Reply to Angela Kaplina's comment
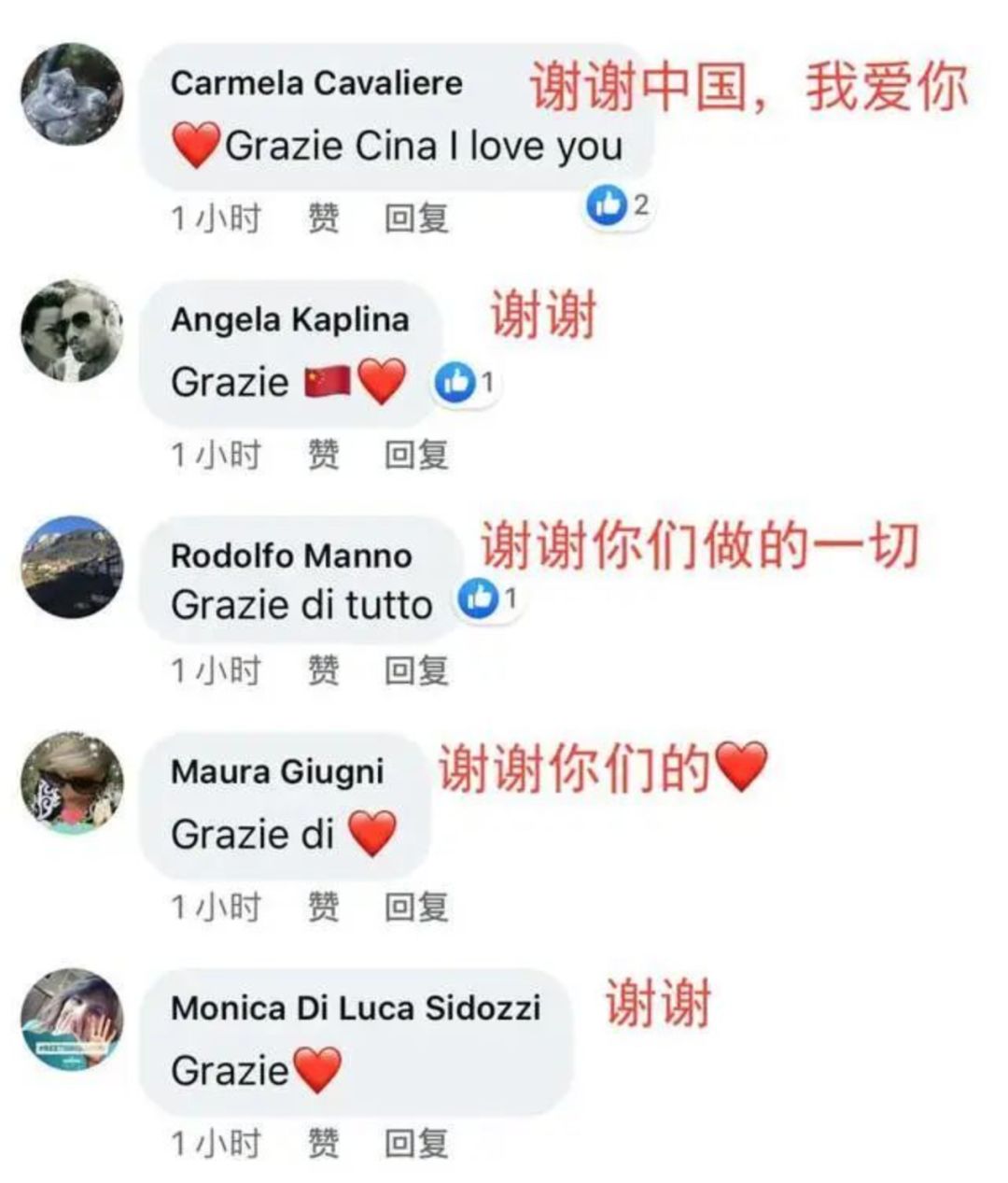The width and height of the screenshot is (1008, 1183). 416,455
